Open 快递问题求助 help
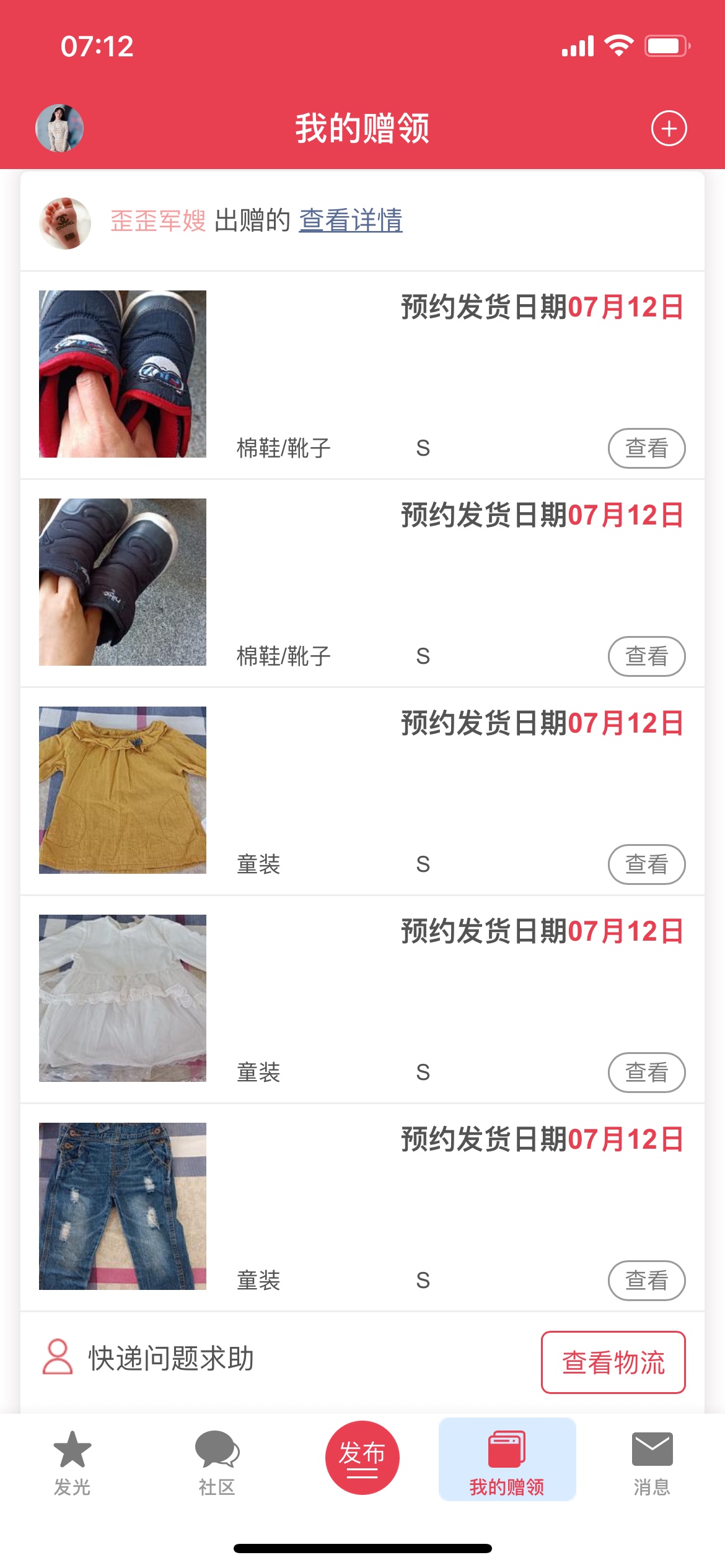725x1568 pixels. (x=170, y=1359)
